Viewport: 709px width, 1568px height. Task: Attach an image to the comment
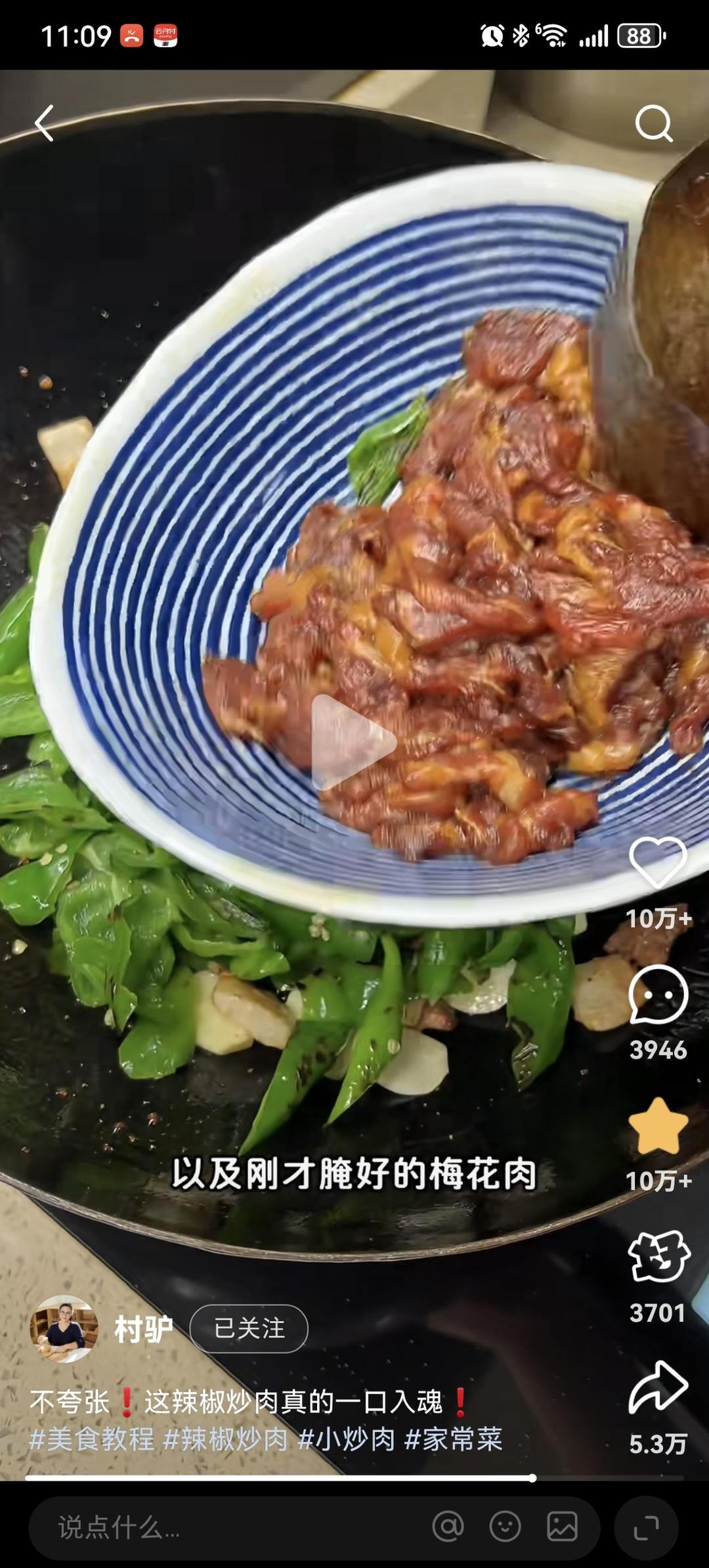pos(562,1527)
